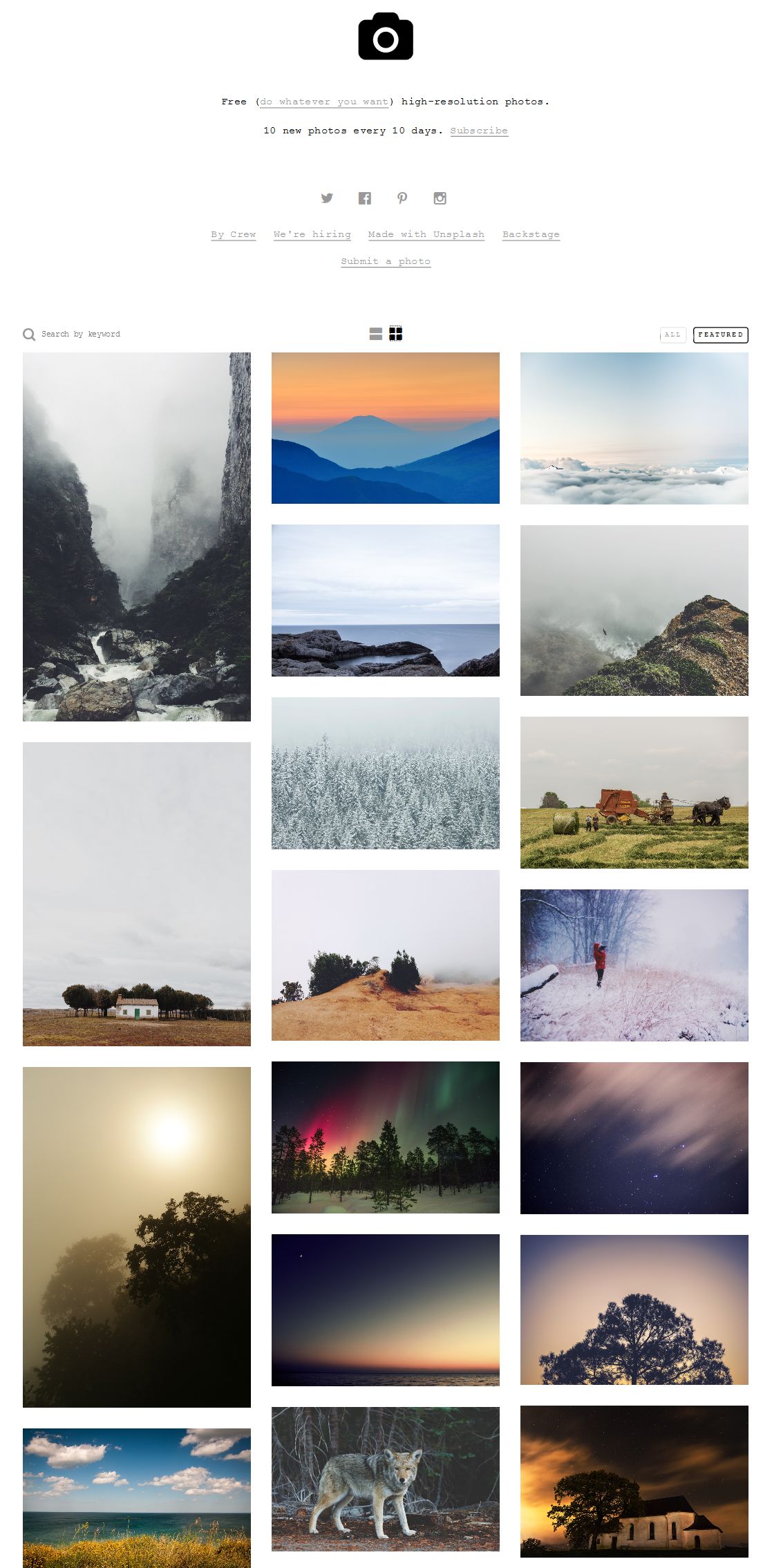This screenshot has height=1568, width=772.
Task: Open the aurora over pine trees photo
Action: [386, 1137]
